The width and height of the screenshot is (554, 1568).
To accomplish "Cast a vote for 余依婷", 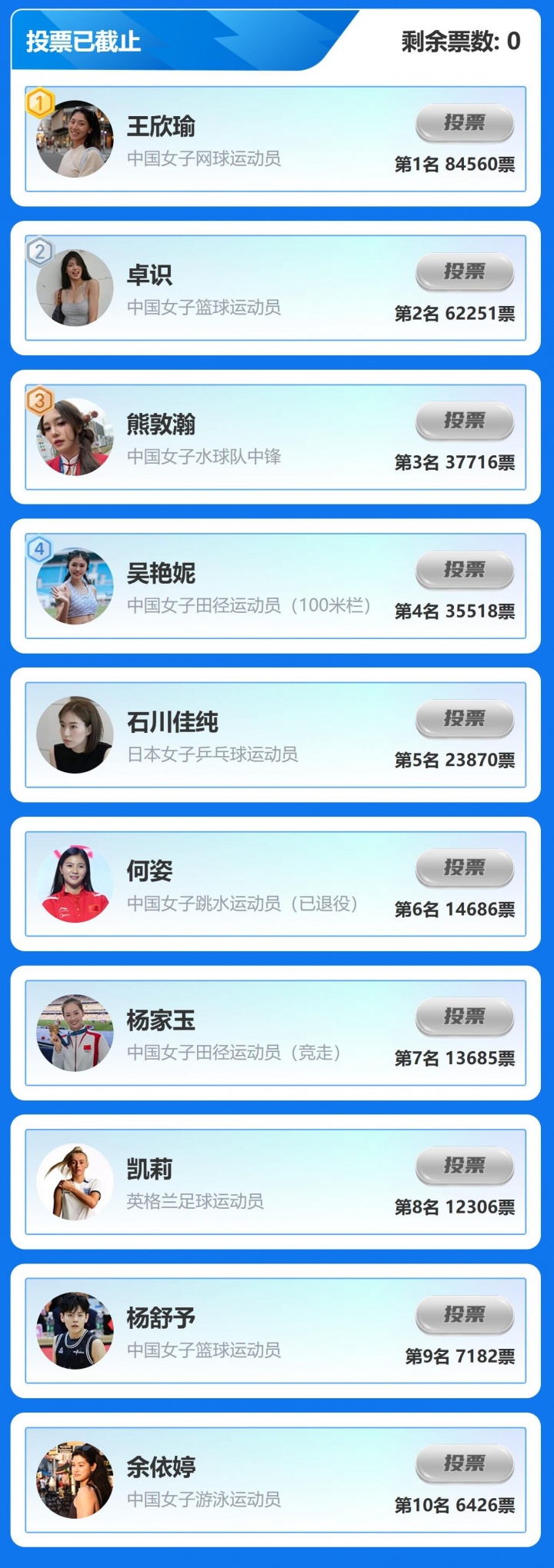I will point(464,1463).
